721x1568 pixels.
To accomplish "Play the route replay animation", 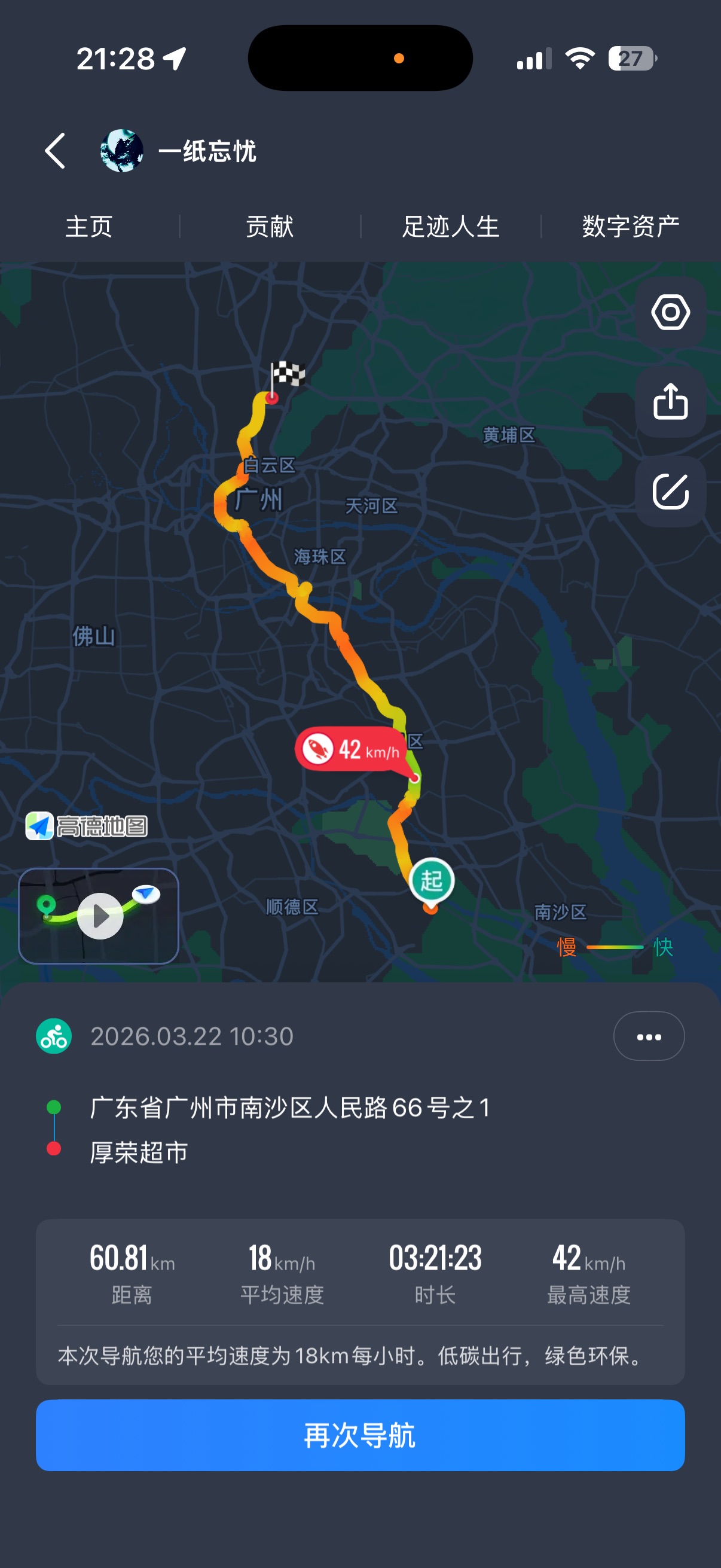I will click(x=100, y=916).
